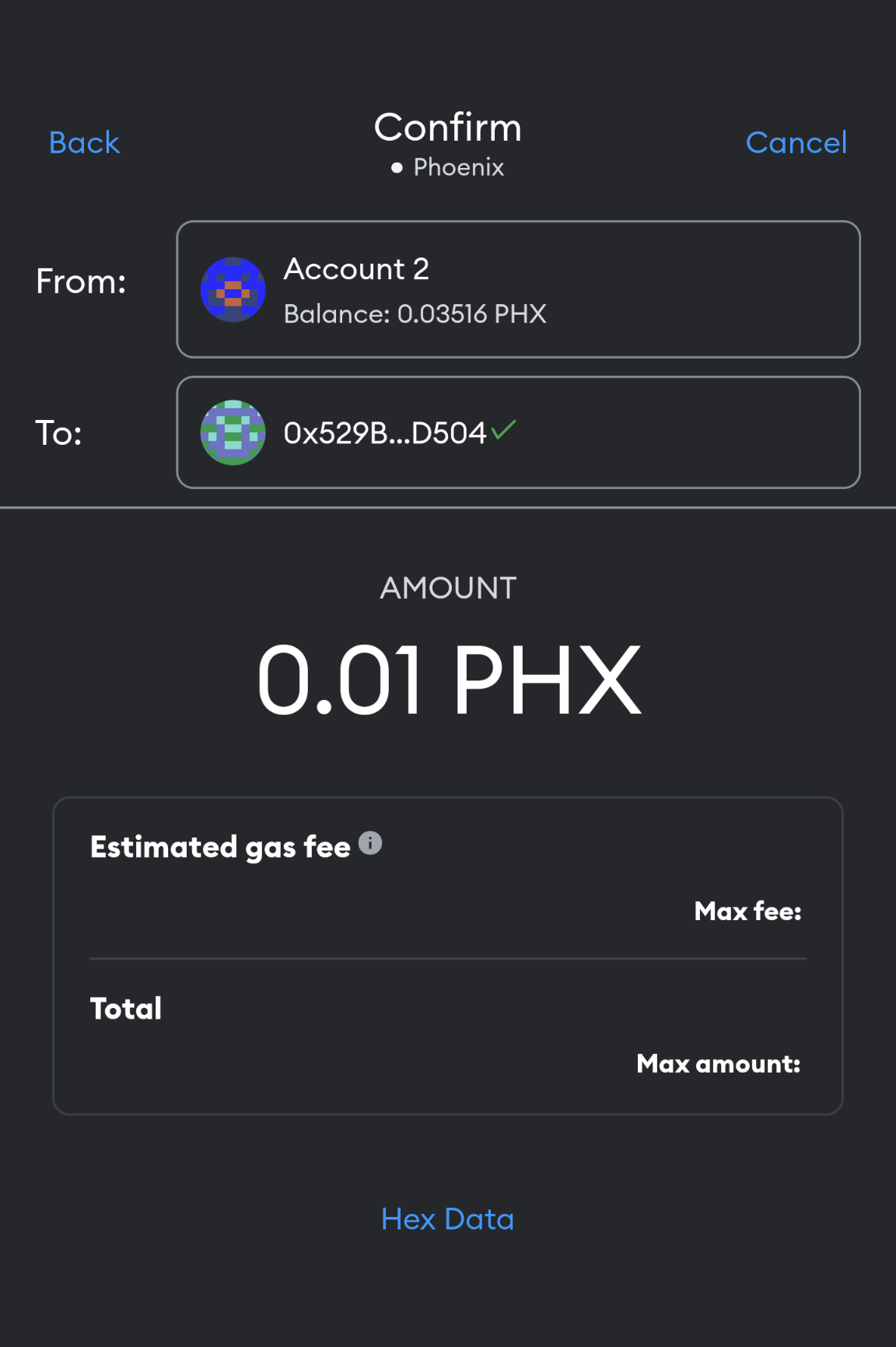Click the Total row

(125, 1007)
